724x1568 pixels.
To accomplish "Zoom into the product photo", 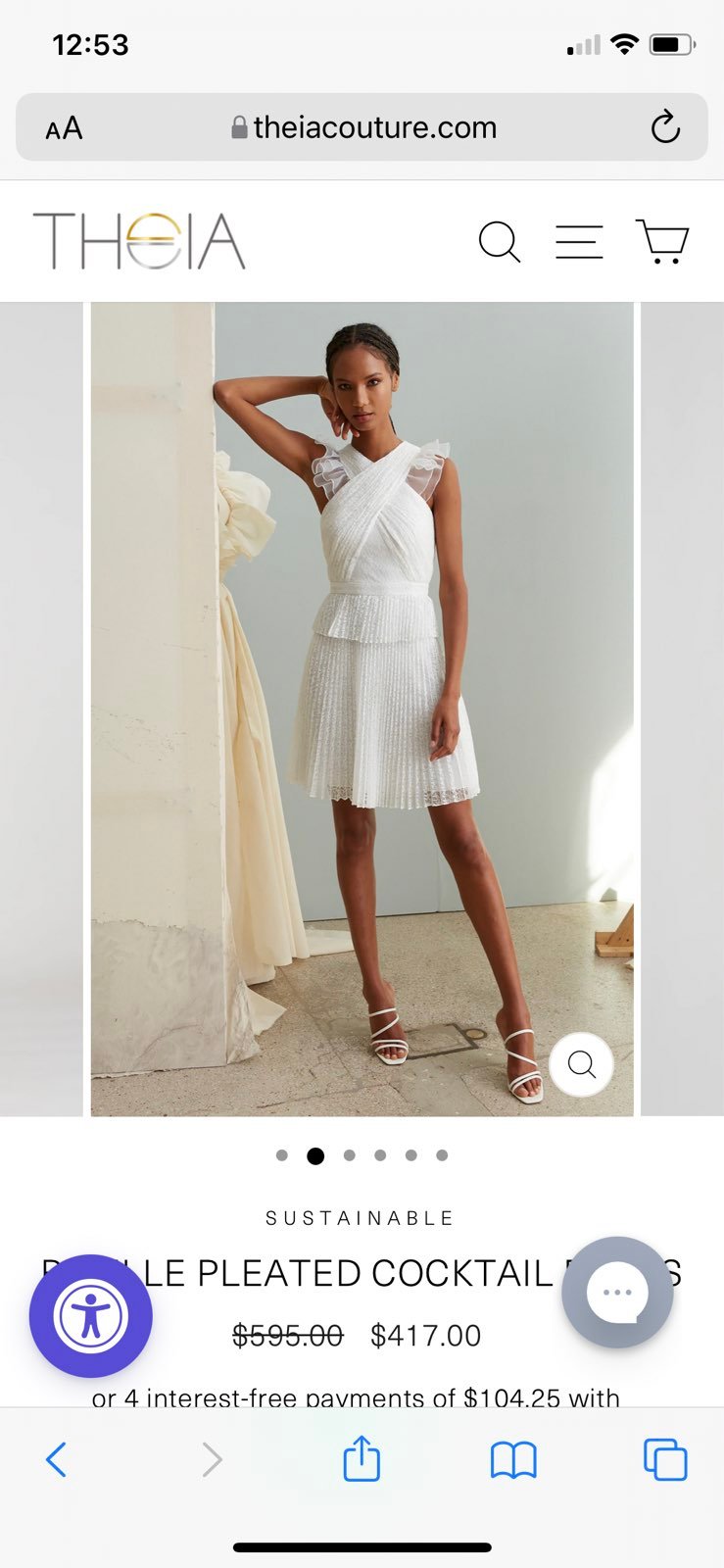I will (582, 1064).
